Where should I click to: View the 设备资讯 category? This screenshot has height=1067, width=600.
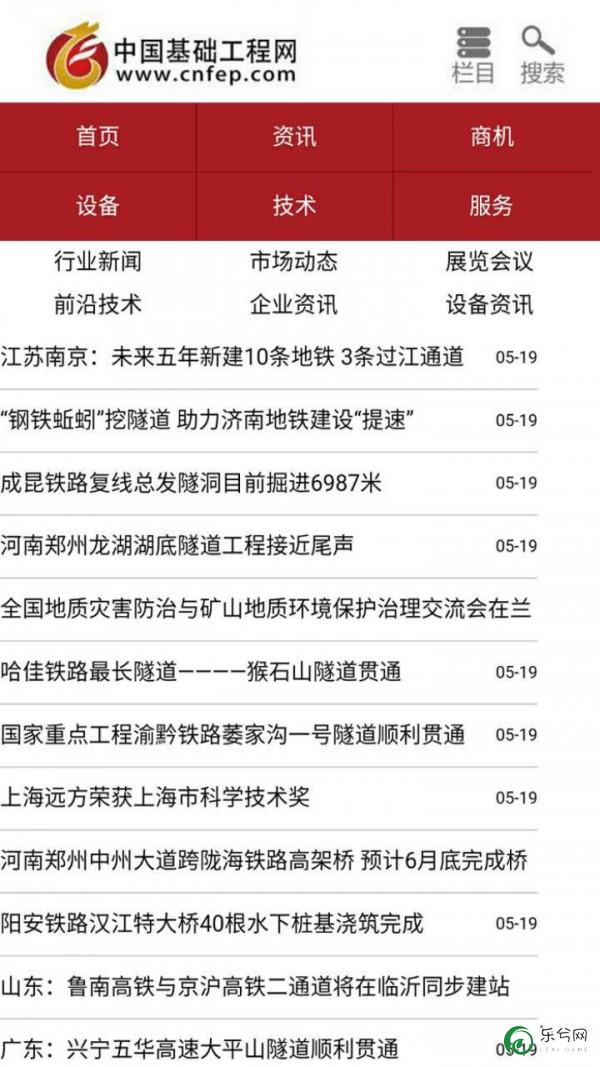coord(490,304)
